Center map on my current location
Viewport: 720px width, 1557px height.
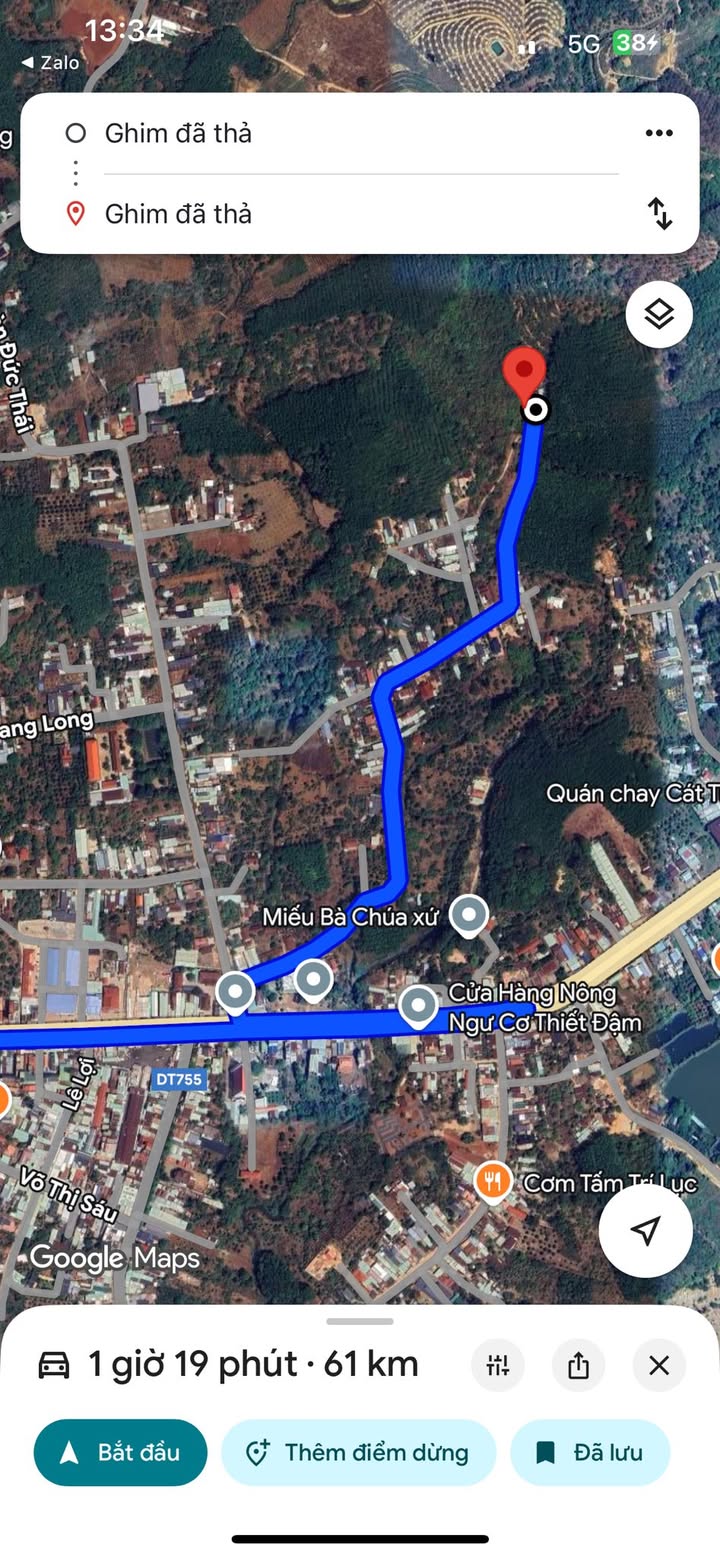tap(646, 1230)
